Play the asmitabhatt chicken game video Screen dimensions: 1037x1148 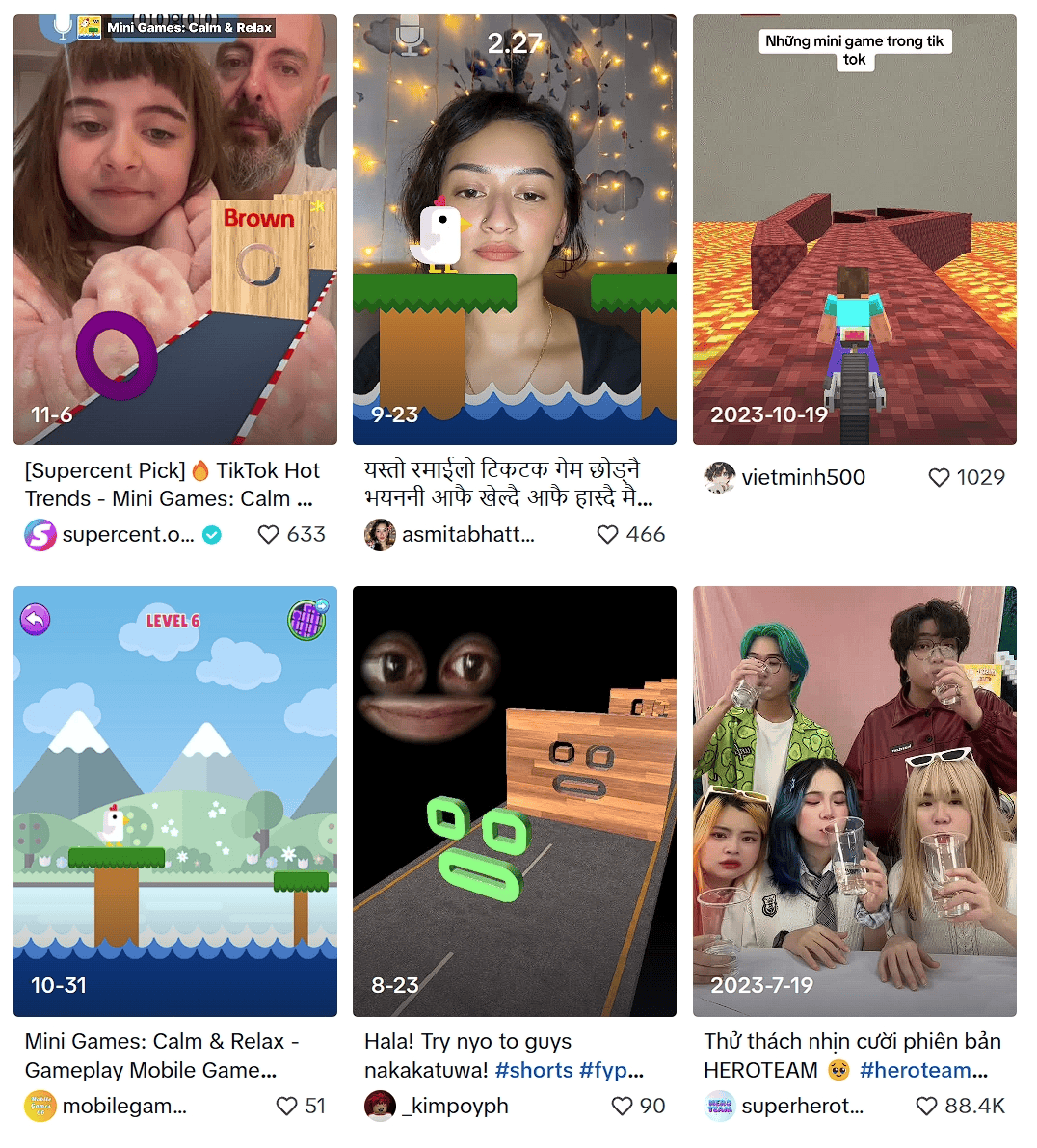click(x=514, y=229)
